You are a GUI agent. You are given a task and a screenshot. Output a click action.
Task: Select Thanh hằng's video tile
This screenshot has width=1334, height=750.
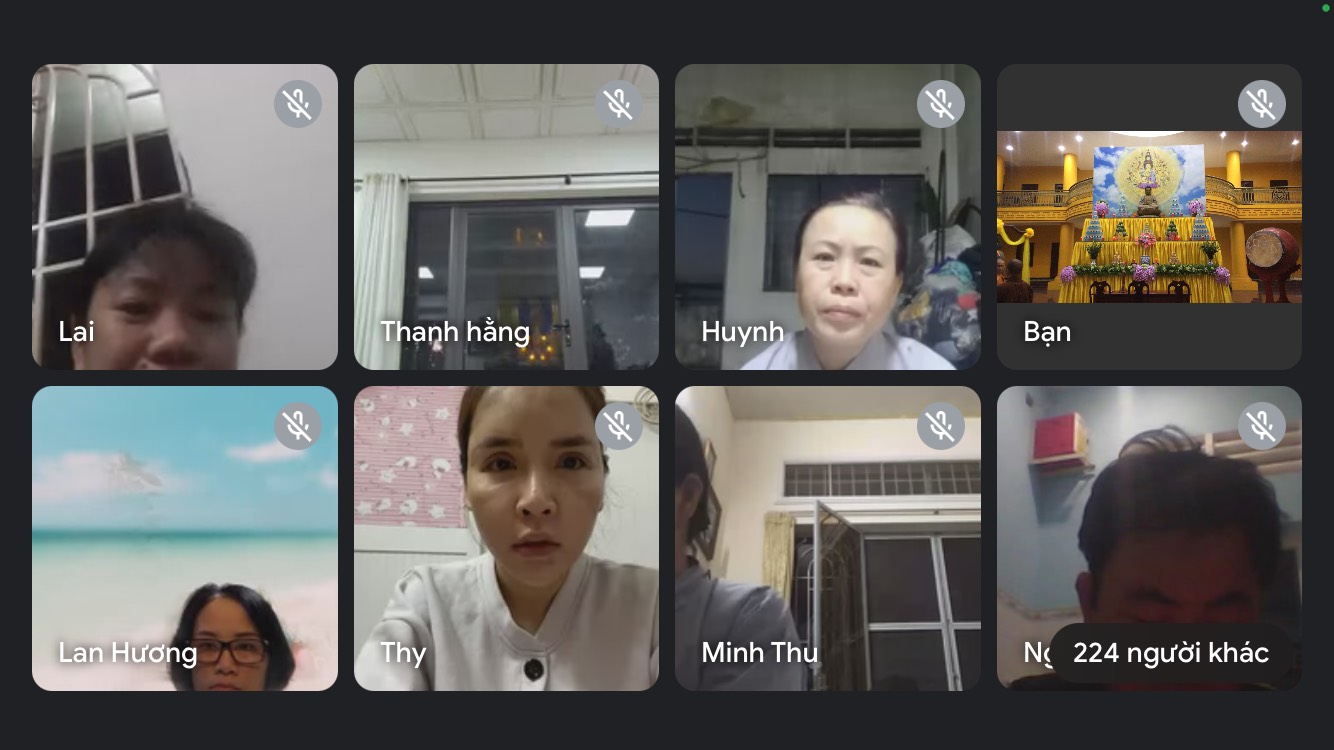coord(506,217)
